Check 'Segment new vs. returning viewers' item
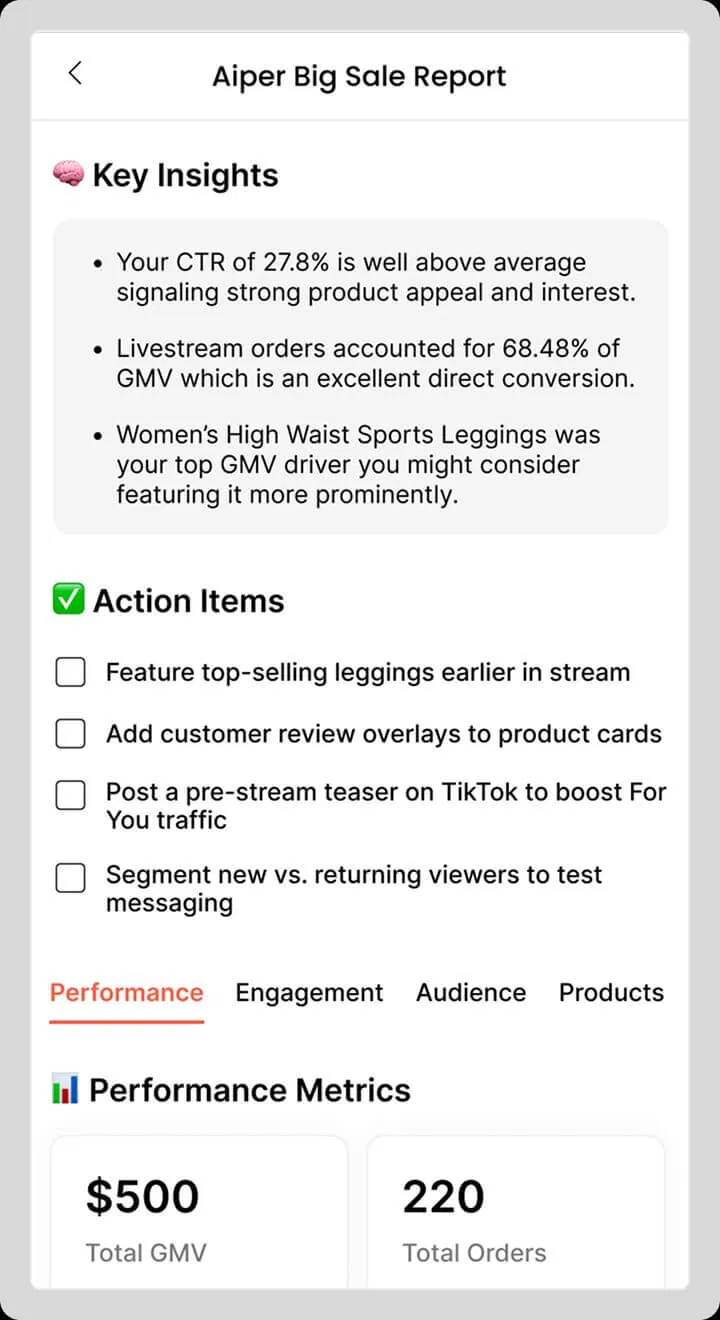 coord(70,878)
